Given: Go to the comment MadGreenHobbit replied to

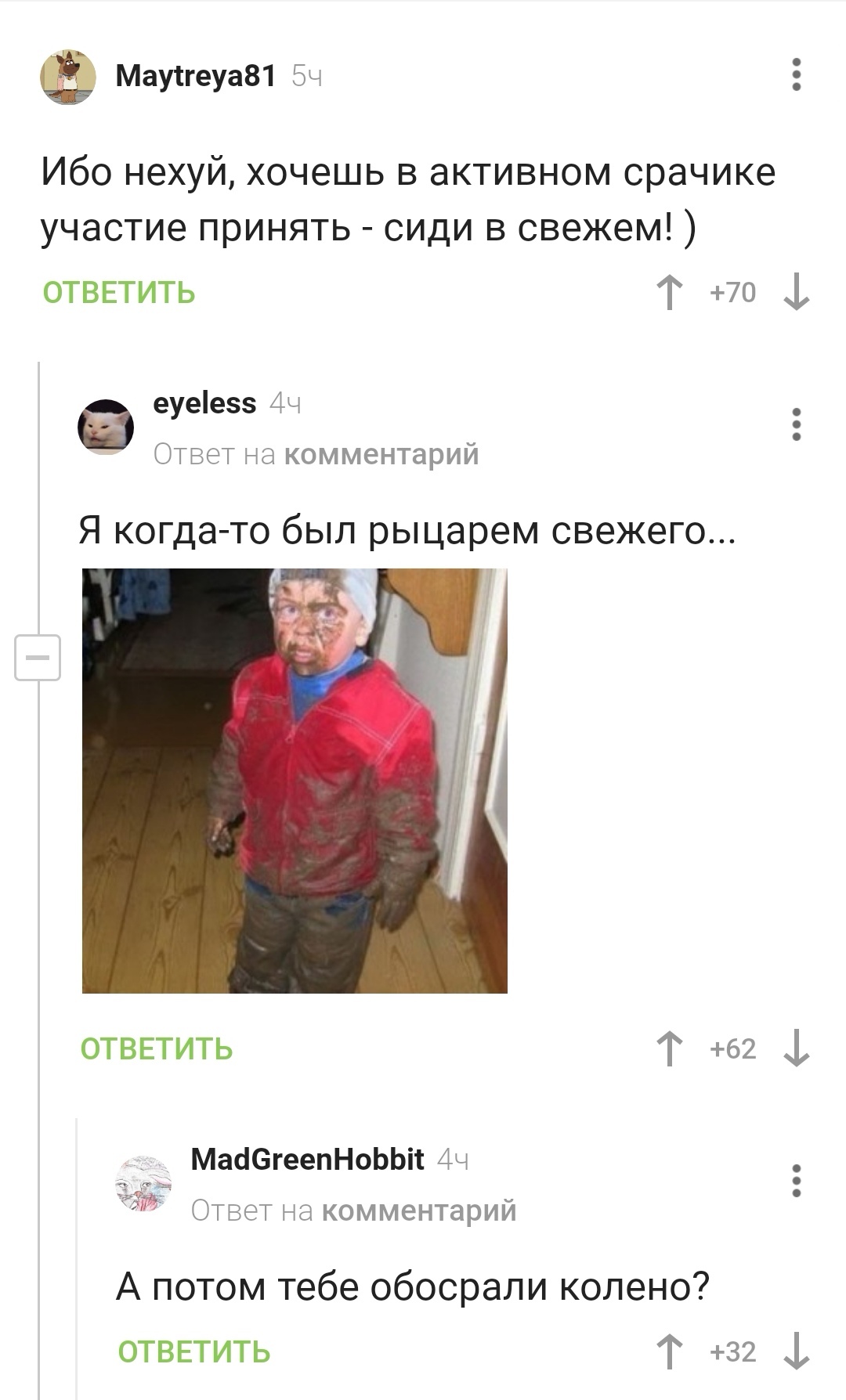Looking at the screenshot, I should [x=418, y=1211].
